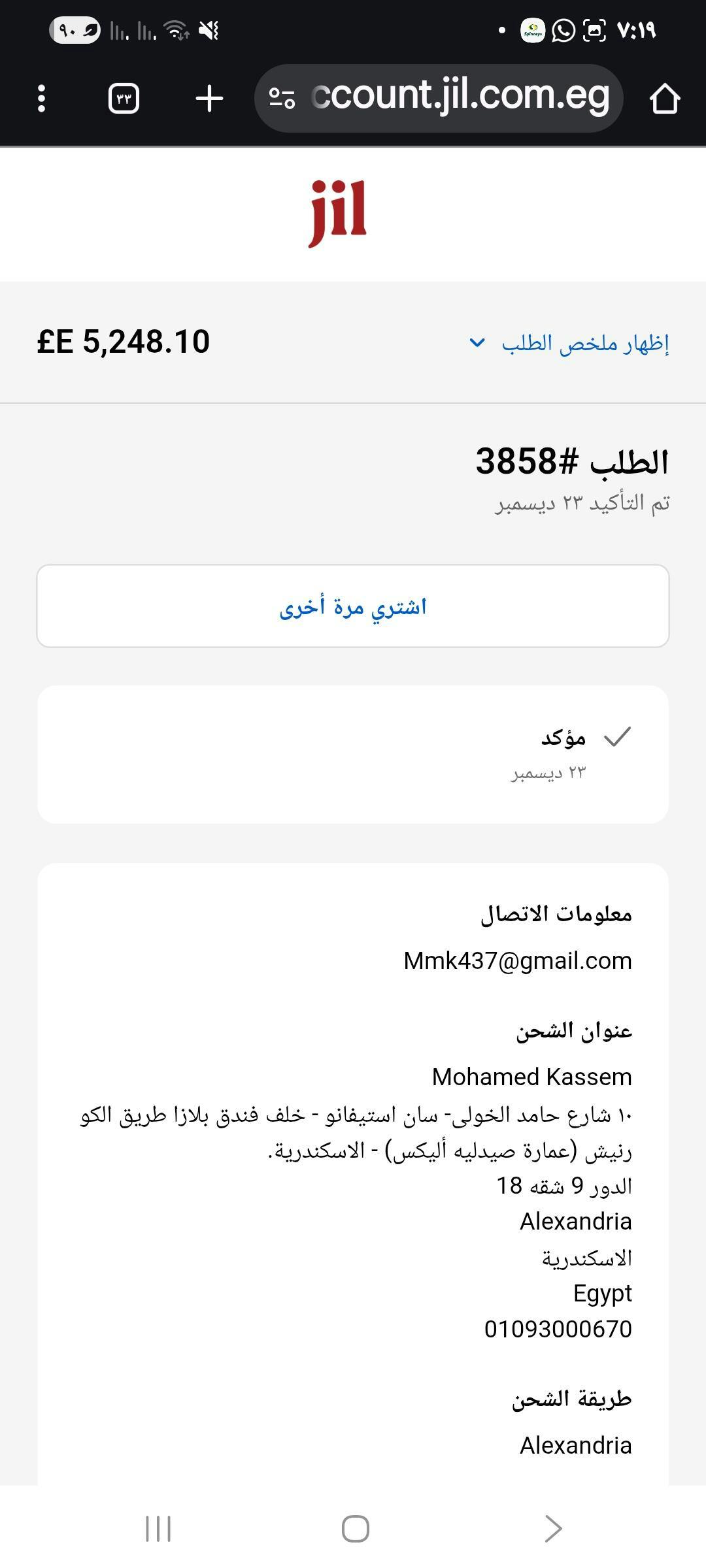Screen dimensions: 706x1568
Task: Open a new browser tab
Action: coord(209,99)
